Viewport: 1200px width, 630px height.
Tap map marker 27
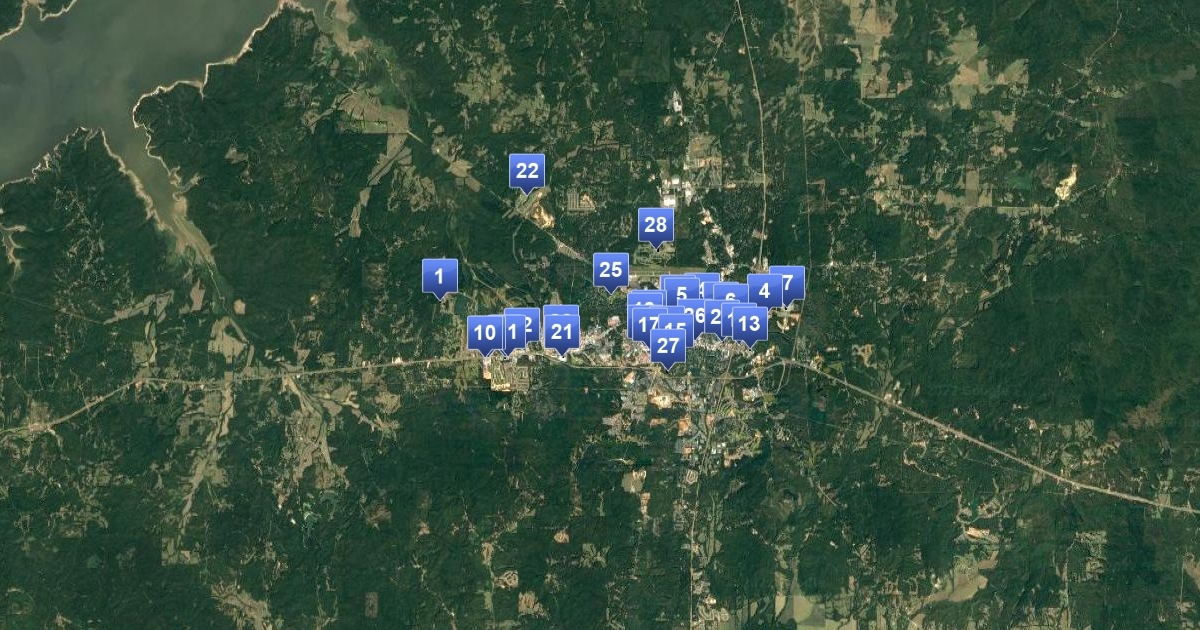coord(668,346)
